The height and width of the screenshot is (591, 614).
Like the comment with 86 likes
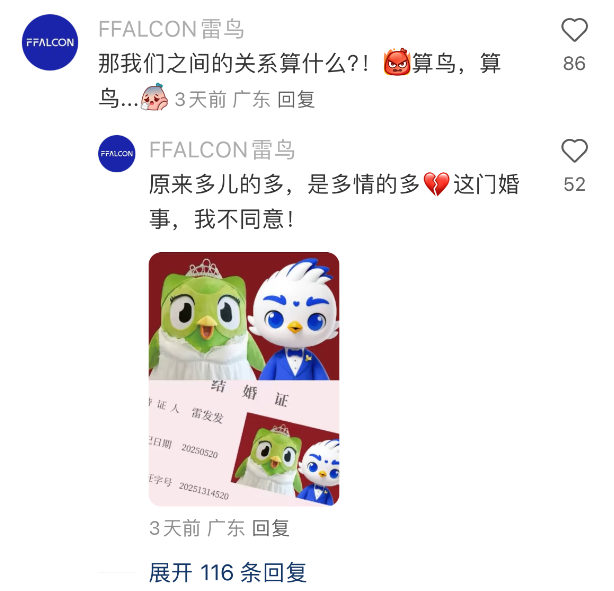[x=574, y=31]
